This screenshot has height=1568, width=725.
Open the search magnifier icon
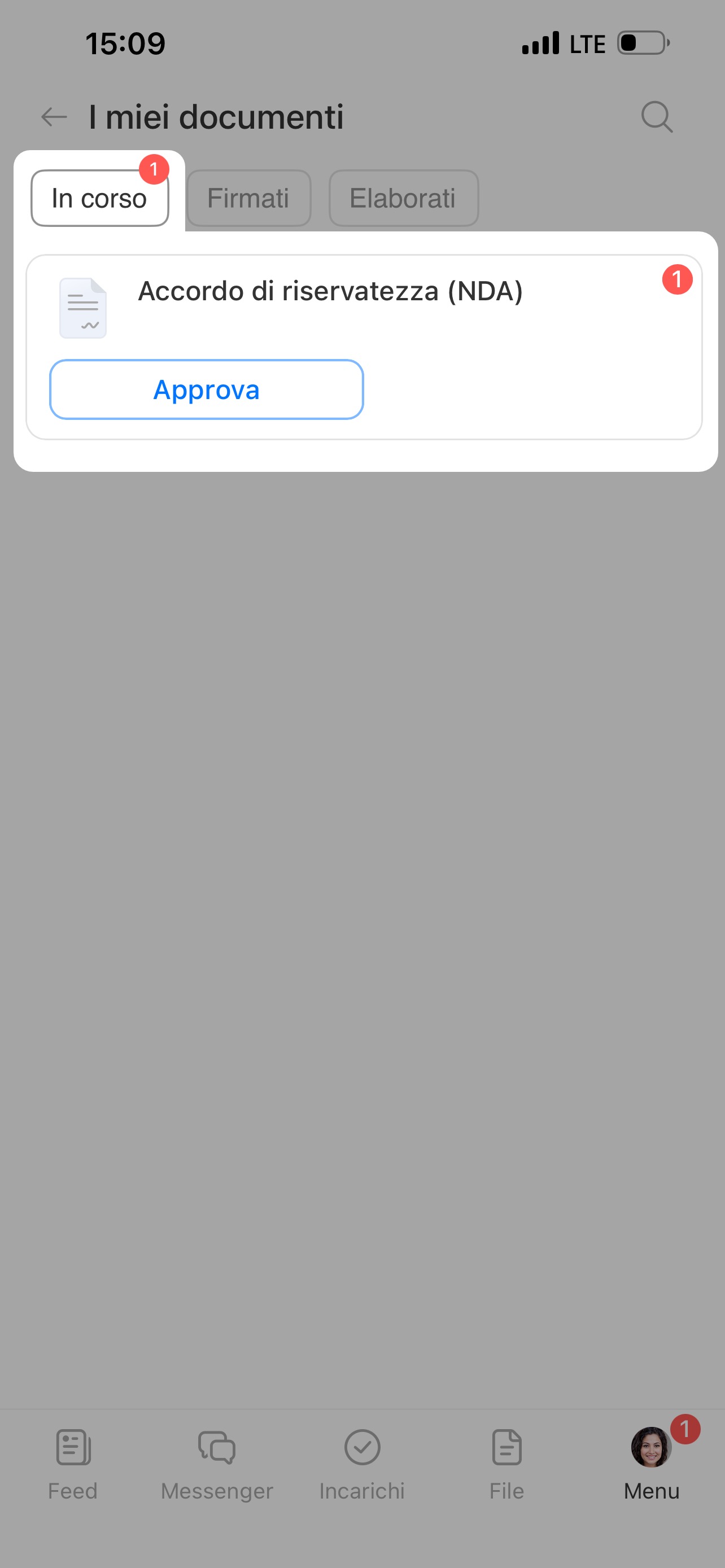tap(656, 116)
